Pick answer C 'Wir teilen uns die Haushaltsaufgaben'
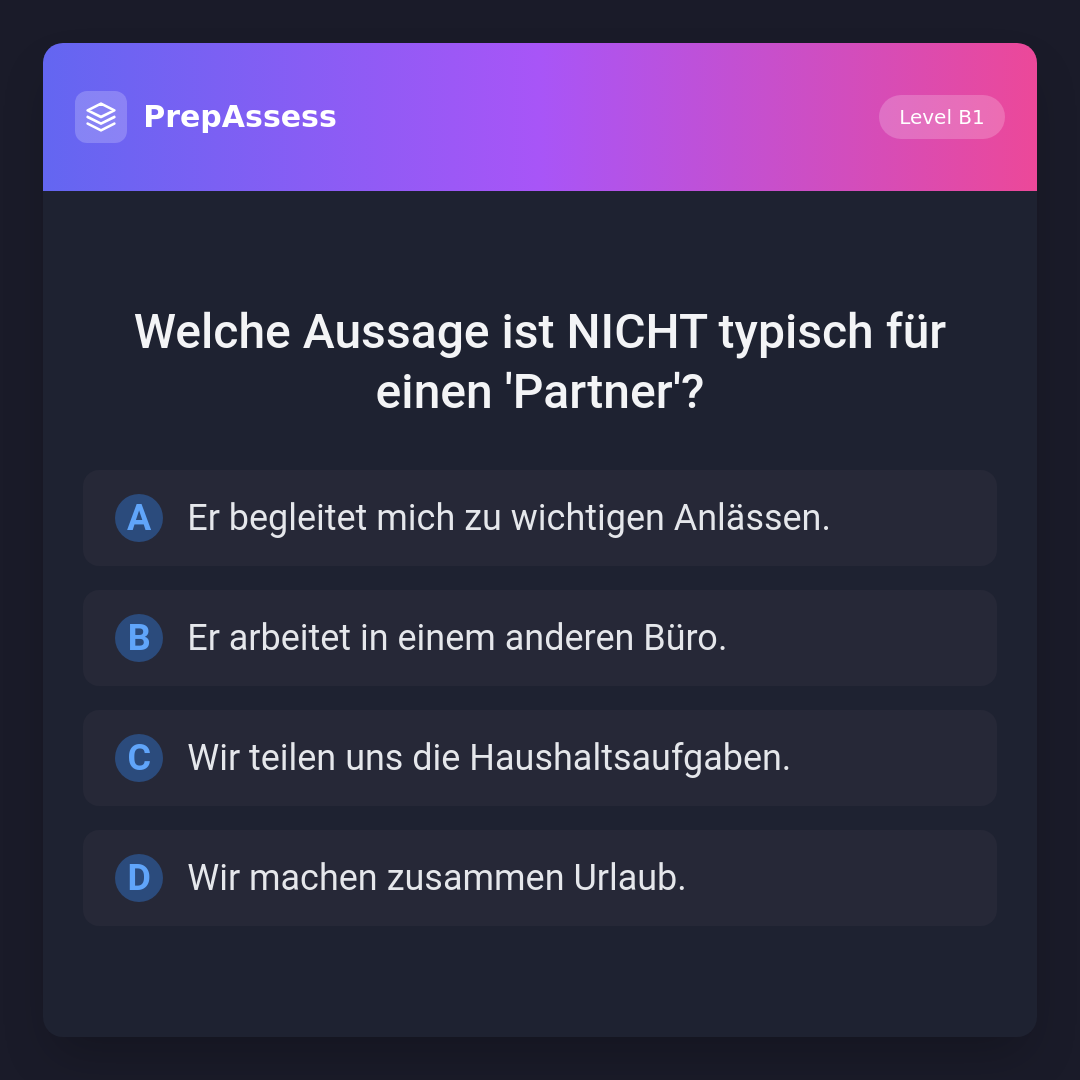1080x1080 pixels. (x=540, y=758)
